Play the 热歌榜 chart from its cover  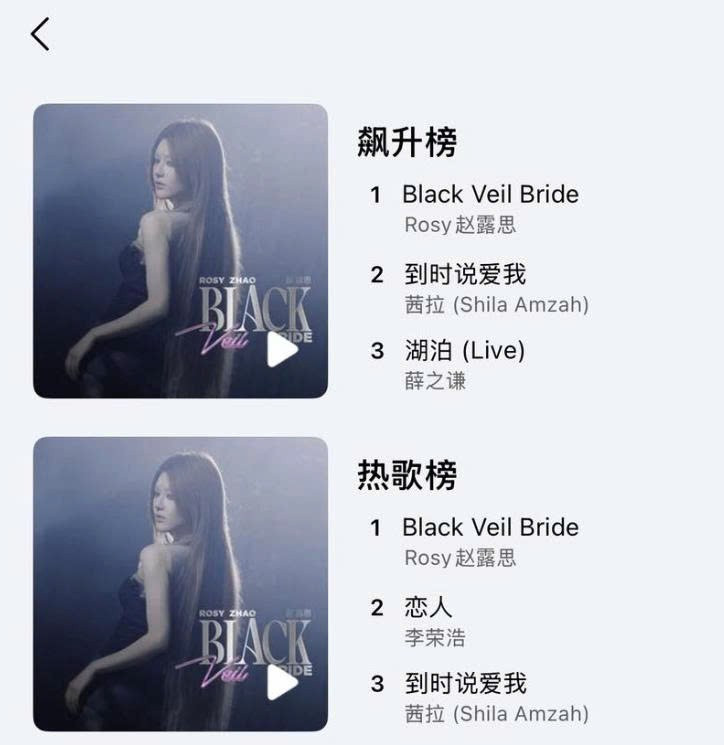[x=282, y=682]
